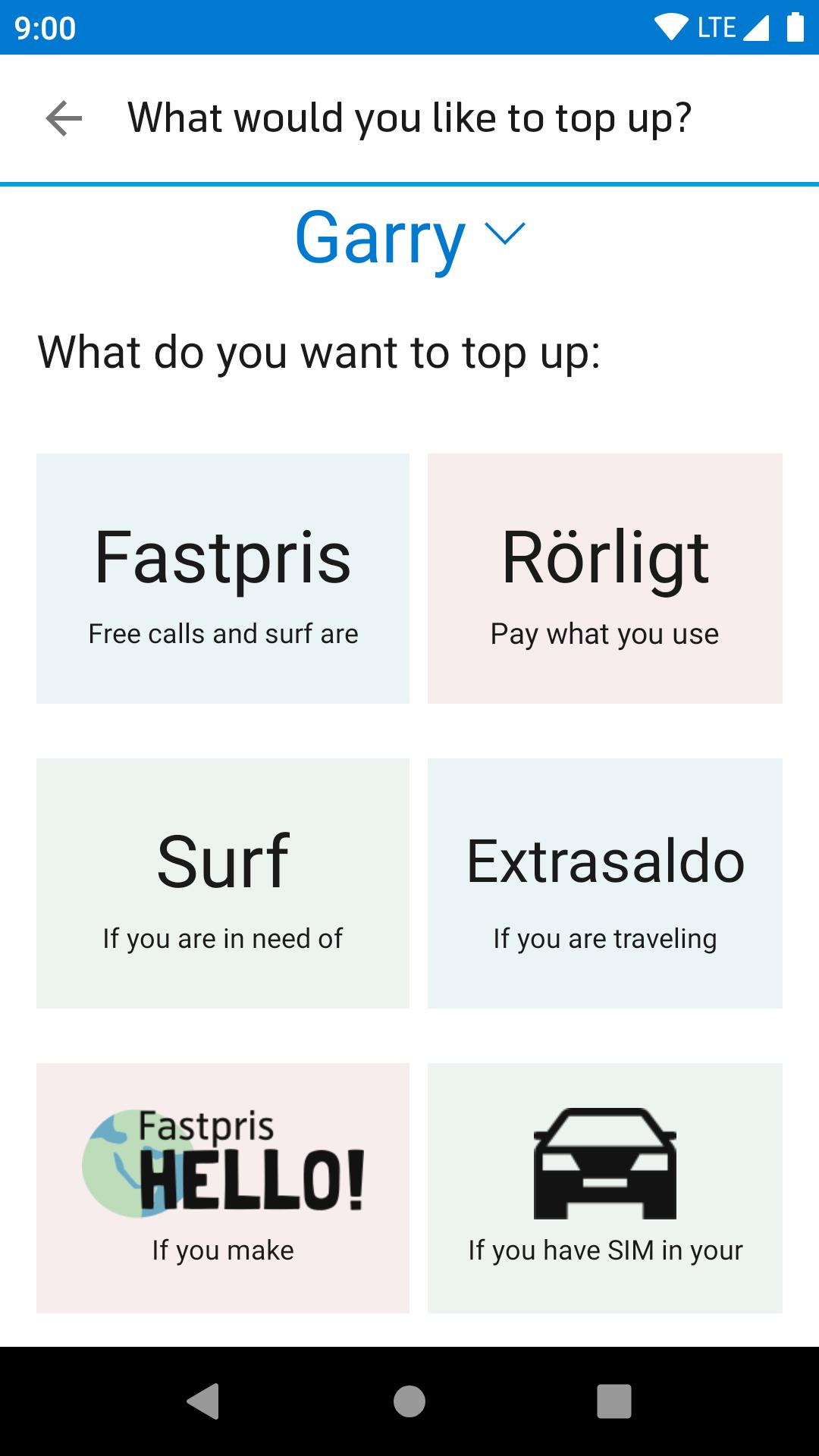Screen dimensions: 819x1456
Task: Choose the Rörligt pay-what-you-use card
Action: (x=604, y=579)
